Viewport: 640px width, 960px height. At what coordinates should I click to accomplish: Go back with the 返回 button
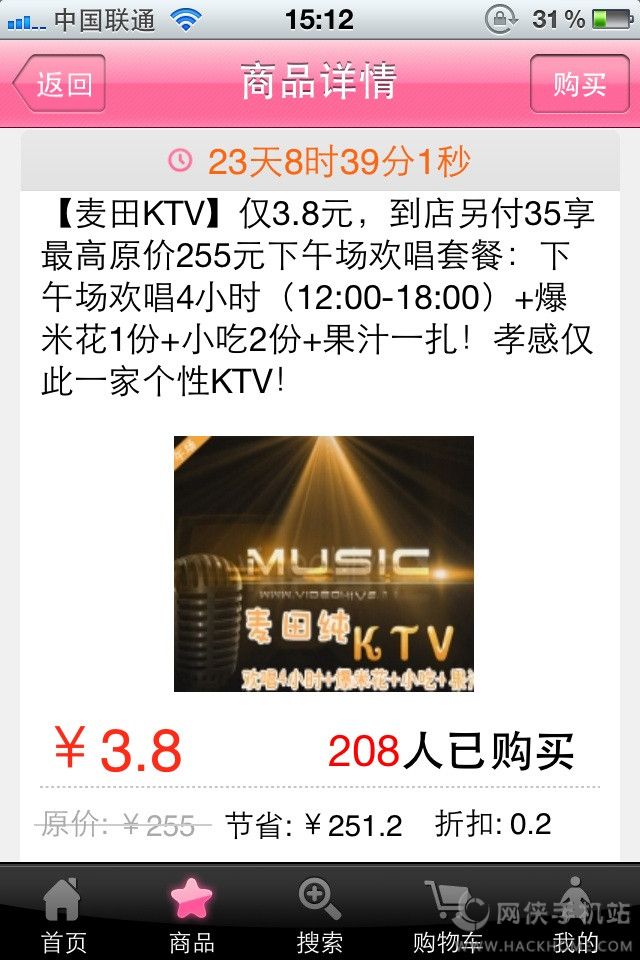coord(60,84)
